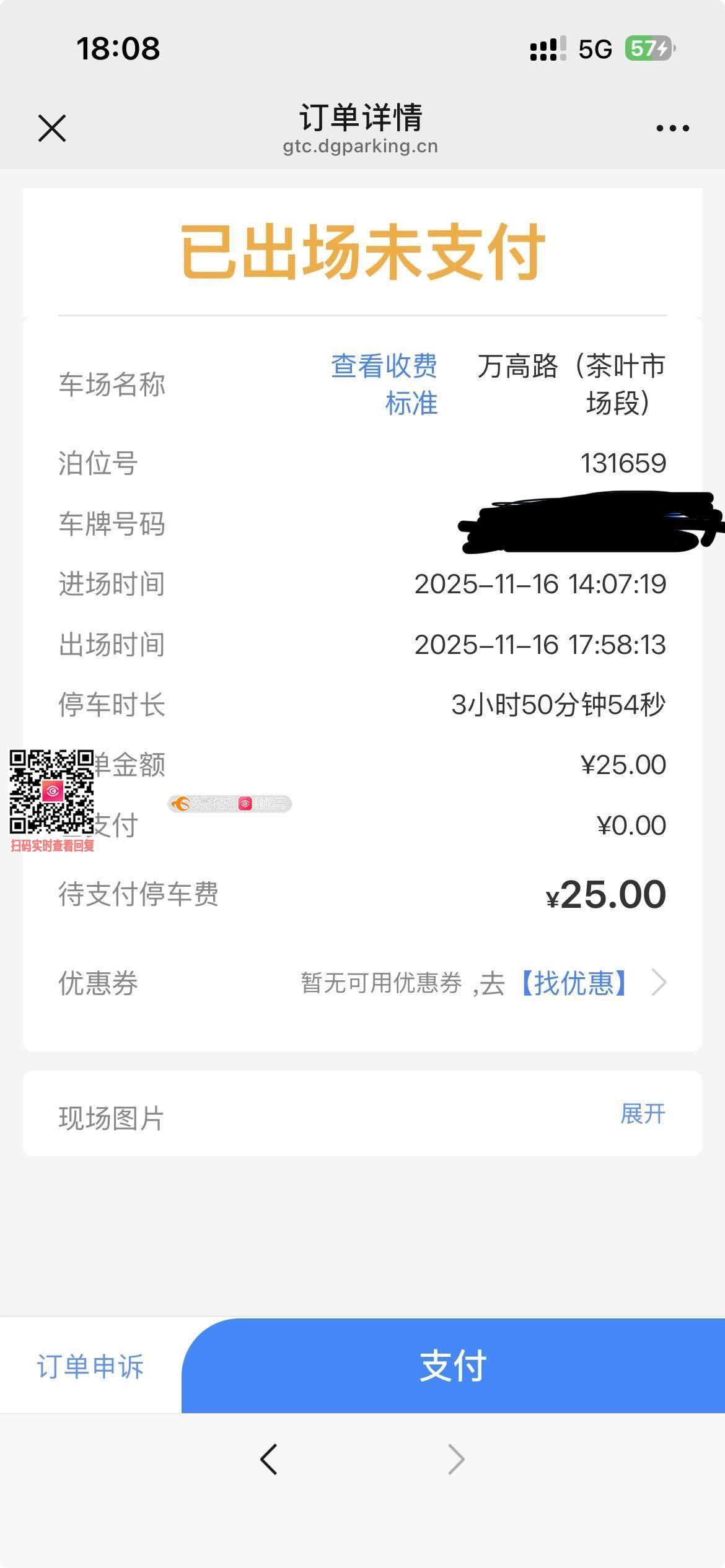Tap 订单申诉 to appeal the order
The height and width of the screenshot is (1568, 725).
90,1366
